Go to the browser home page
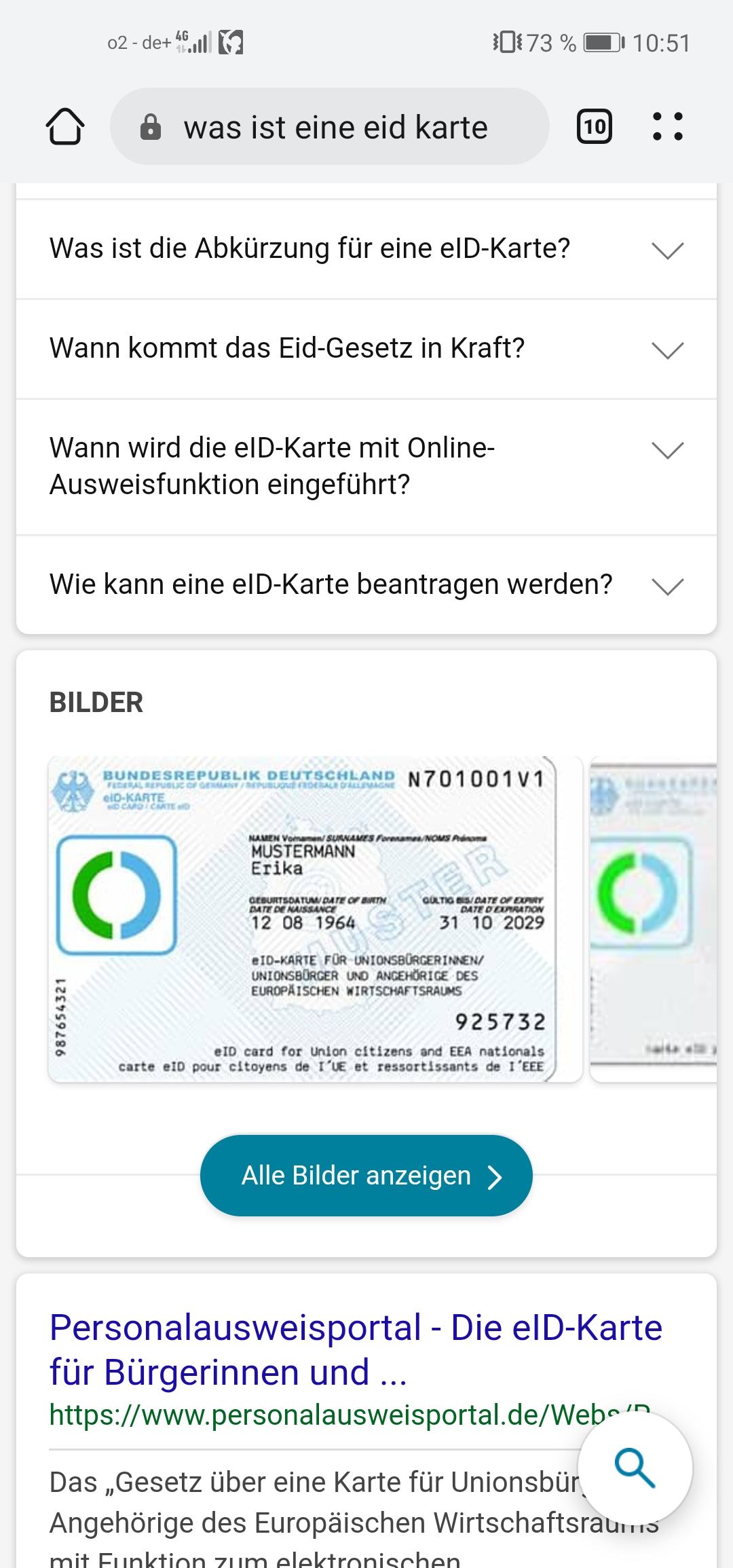Image resolution: width=733 pixels, height=1568 pixels. point(65,127)
